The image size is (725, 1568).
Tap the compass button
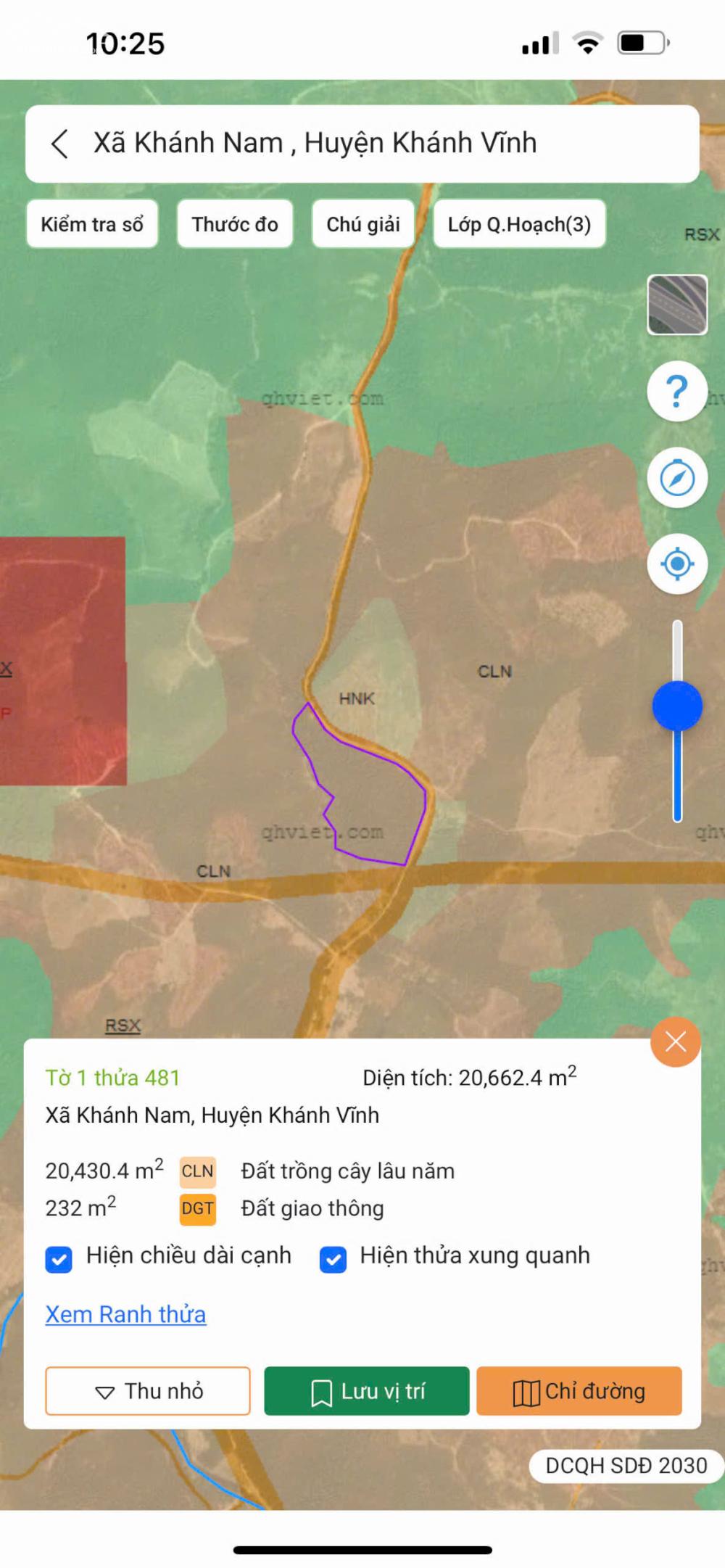coord(677,478)
